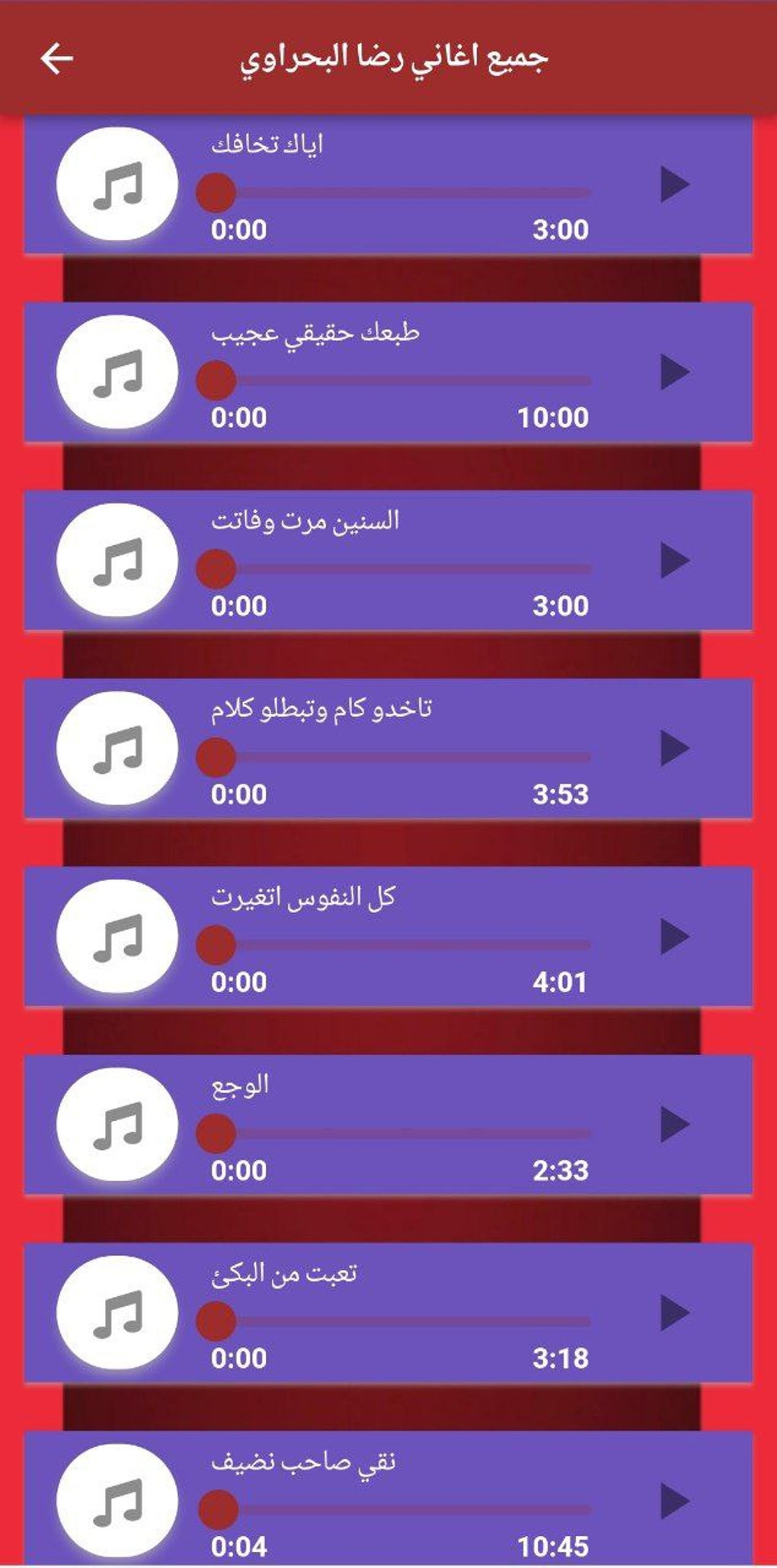
Task: Play the song السنين مرت وفاتت
Action: 674,560
